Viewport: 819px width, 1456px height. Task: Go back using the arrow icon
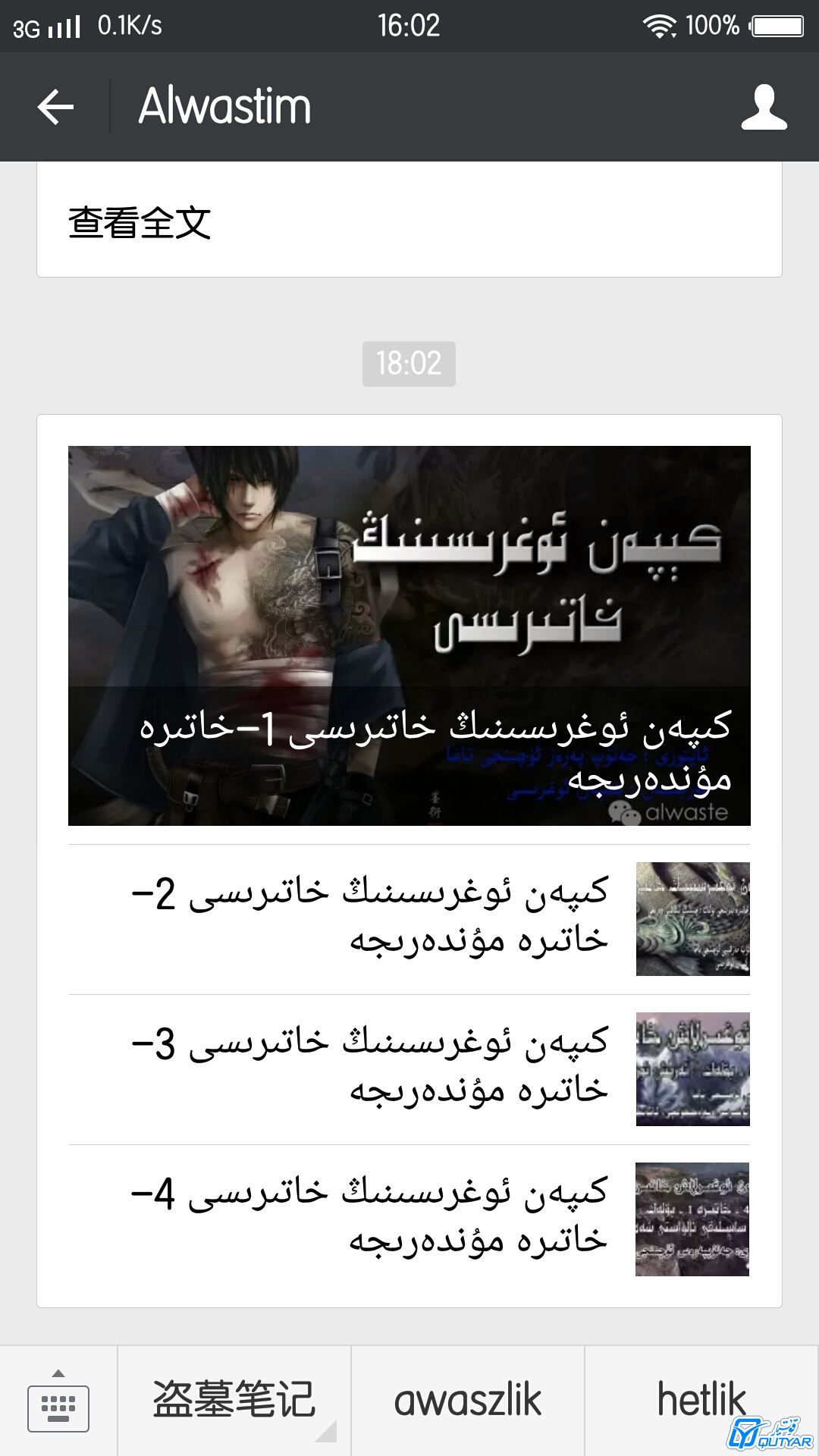pyautogui.click(x=55, y=106)
